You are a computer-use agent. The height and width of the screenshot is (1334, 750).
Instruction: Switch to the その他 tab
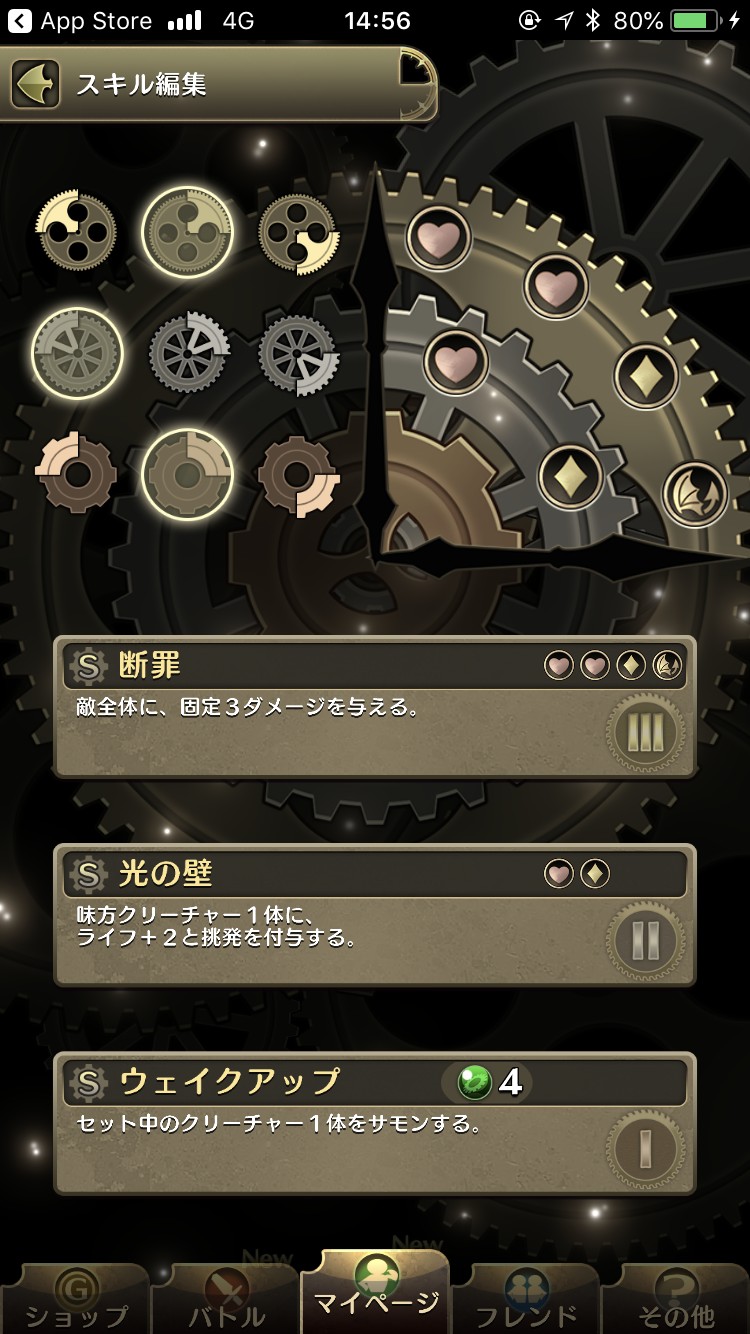[676, 1300]
